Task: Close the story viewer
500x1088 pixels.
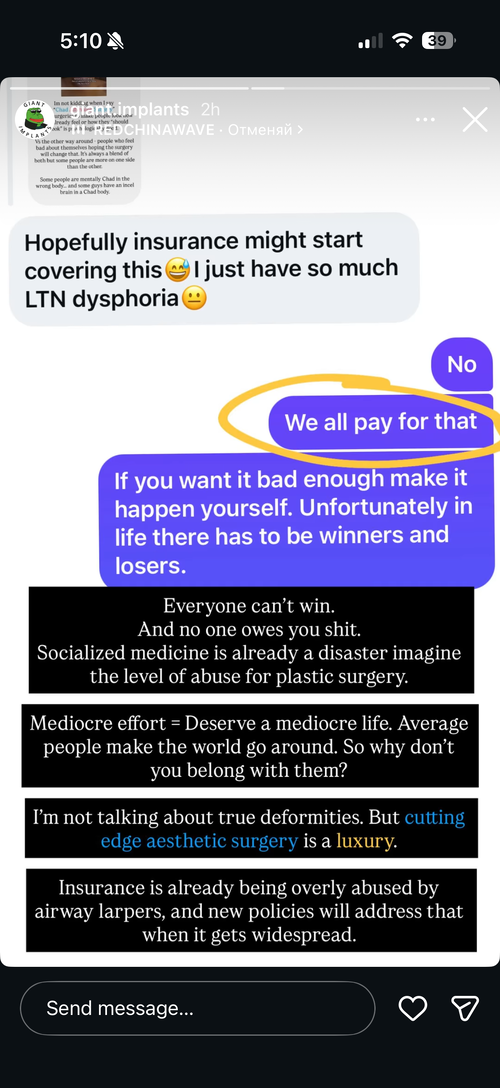Action: point(475,120)
